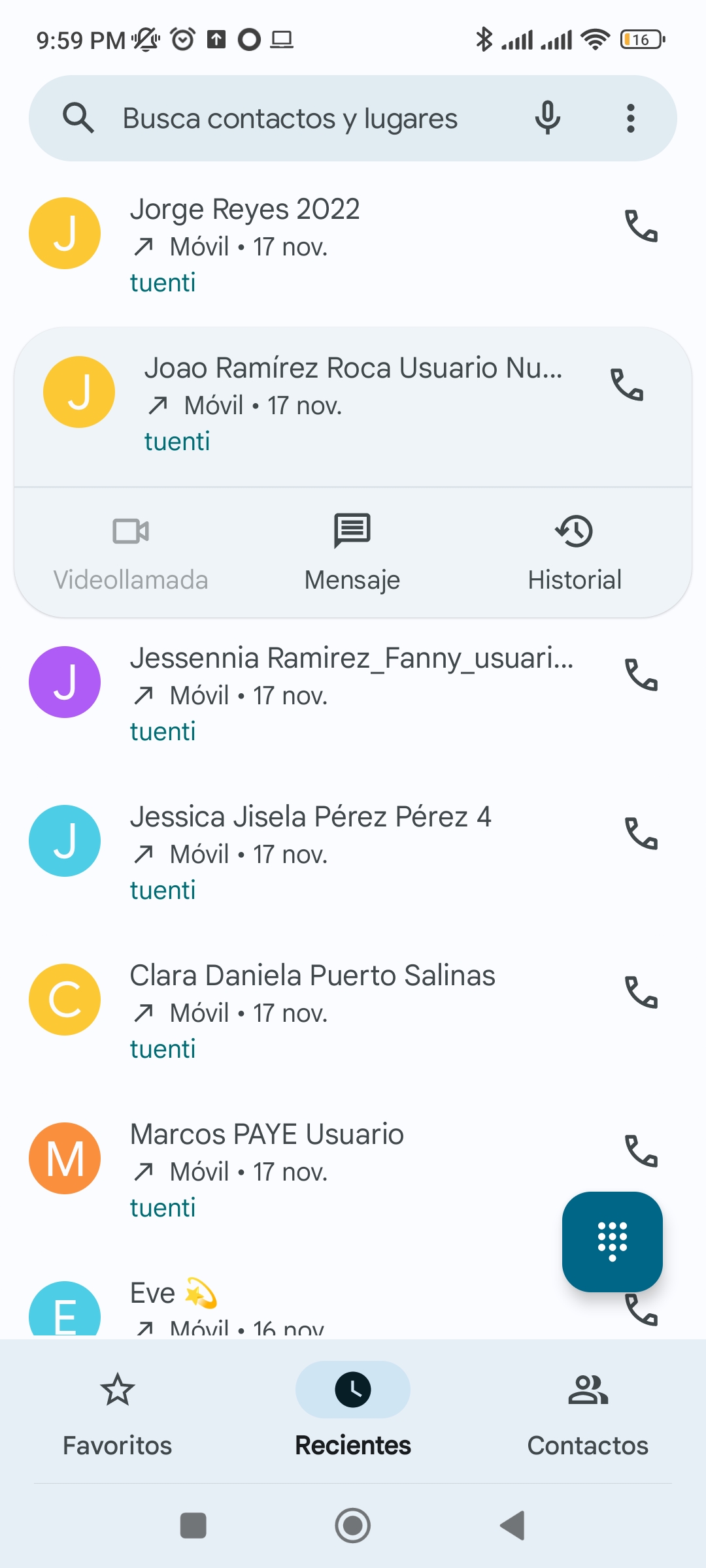Switch to the Contactos tab
706x1568 pixels.
pyautogui.click(x=588, y=1411)
